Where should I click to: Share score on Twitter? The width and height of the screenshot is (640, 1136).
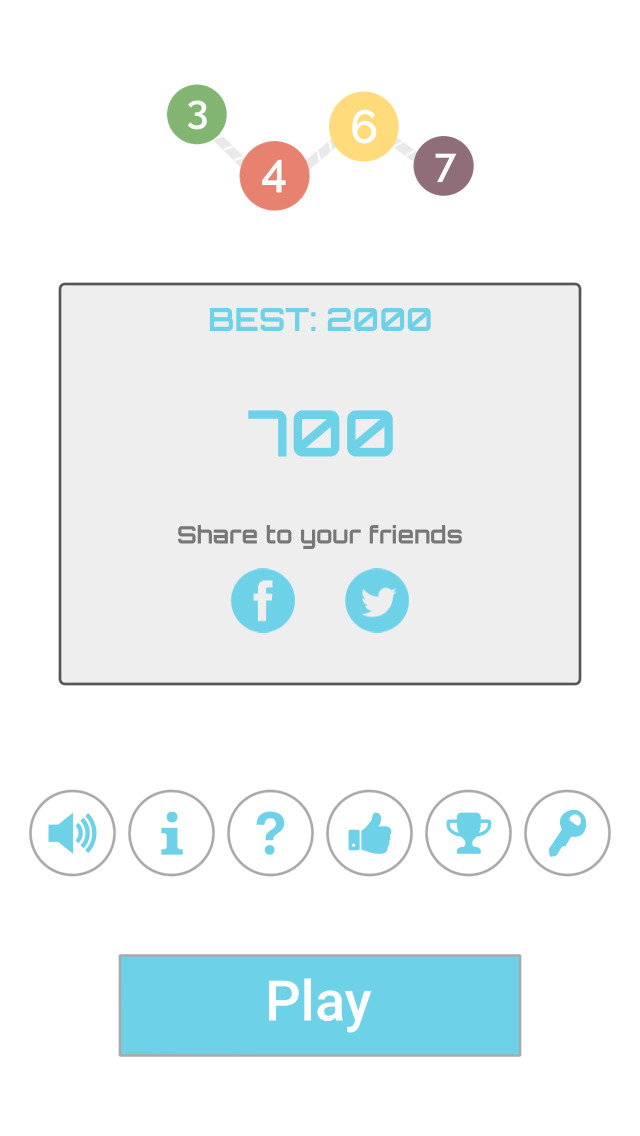pyautogui.click(x=377, y=601)
